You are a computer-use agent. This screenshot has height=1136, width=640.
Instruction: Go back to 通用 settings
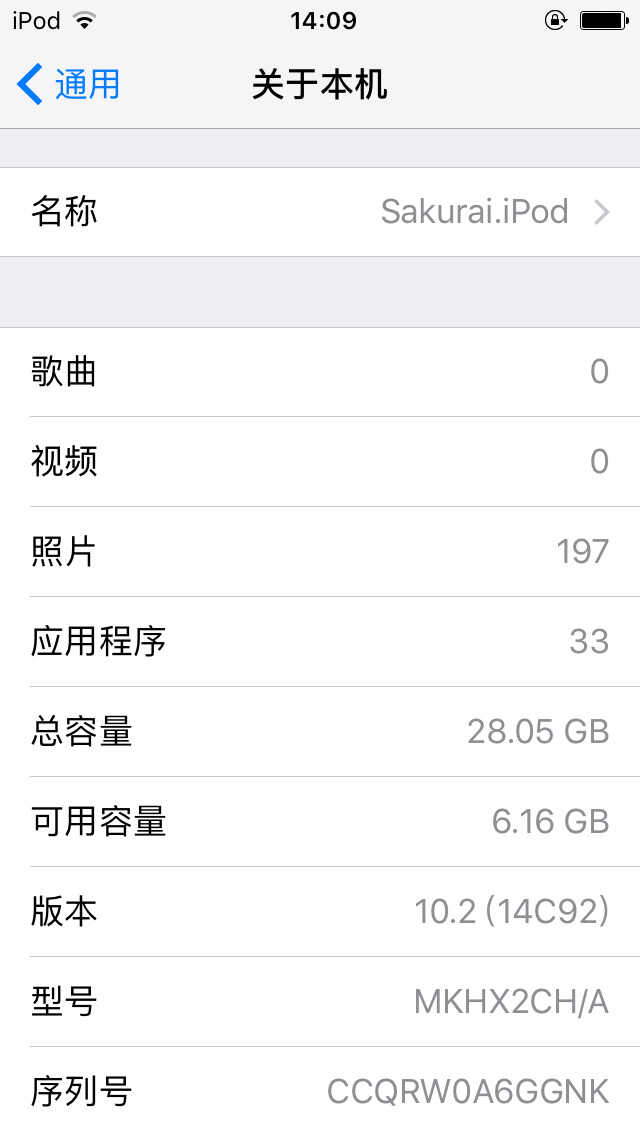click(x=70, y=85)
